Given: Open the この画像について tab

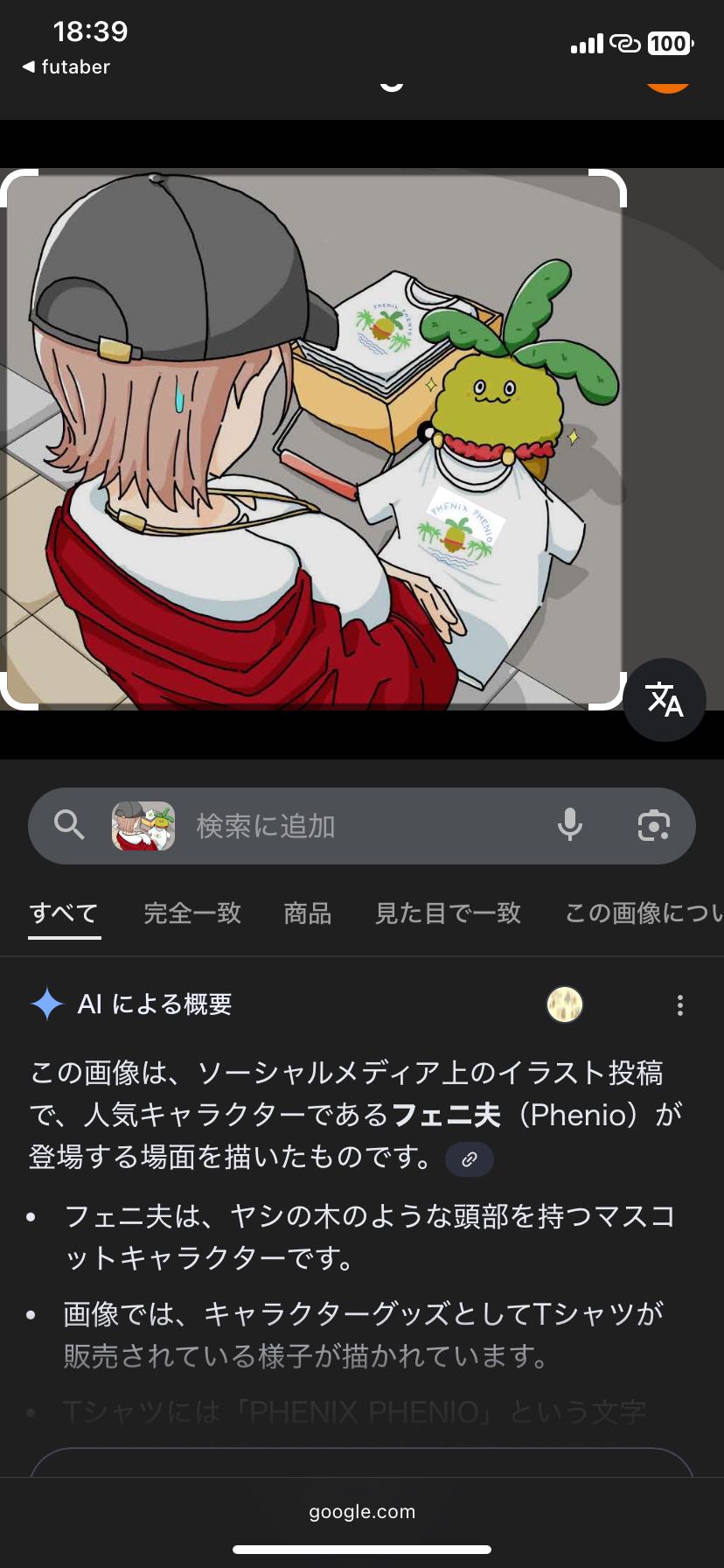Looking at the screenshot, I should coord(643,913).
